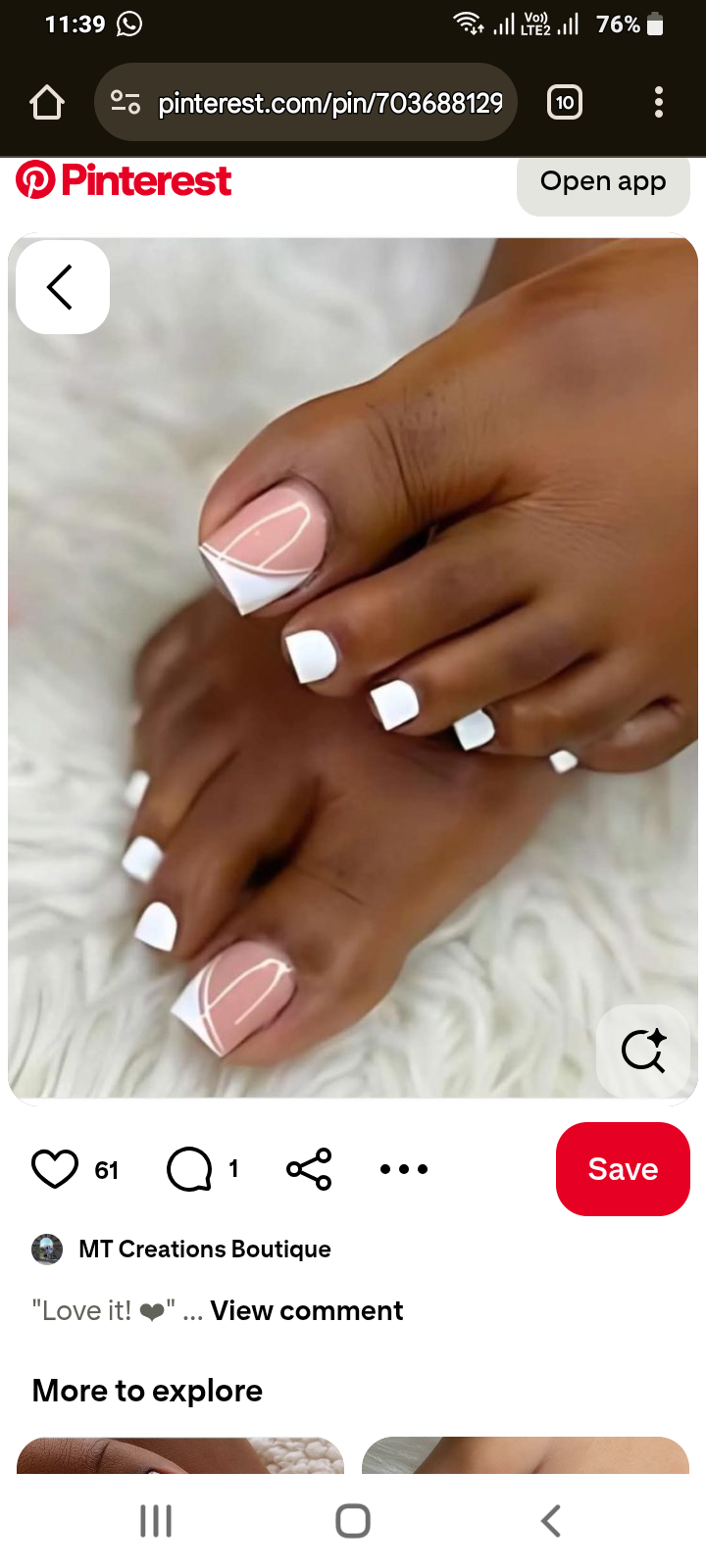Open the comments bubble icon
The width and height of the screenshot is (706, 1568).
coord(189,1169)
